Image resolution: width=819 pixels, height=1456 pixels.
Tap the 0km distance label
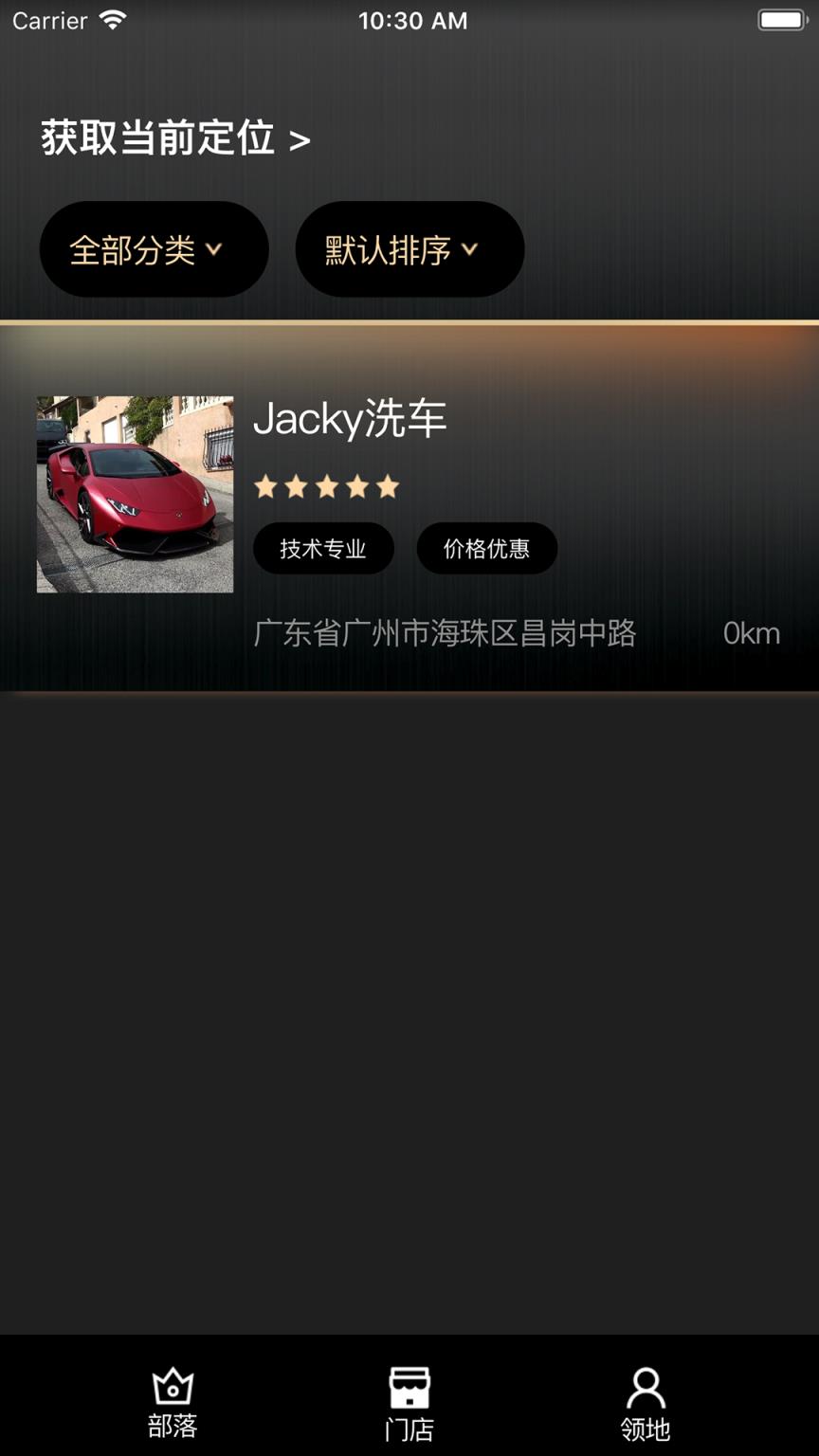tap(751, 632)
